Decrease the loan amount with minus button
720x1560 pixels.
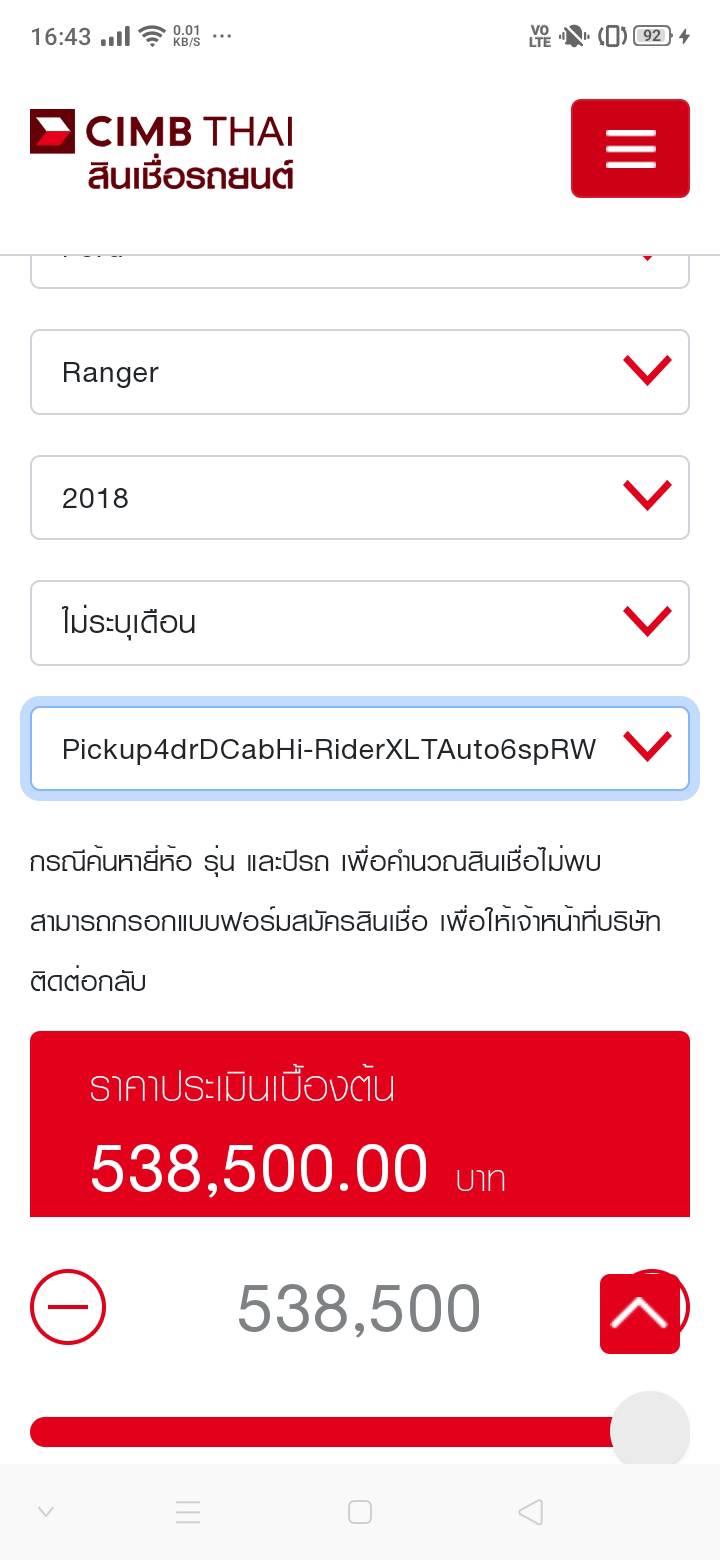coord(68,1307)
